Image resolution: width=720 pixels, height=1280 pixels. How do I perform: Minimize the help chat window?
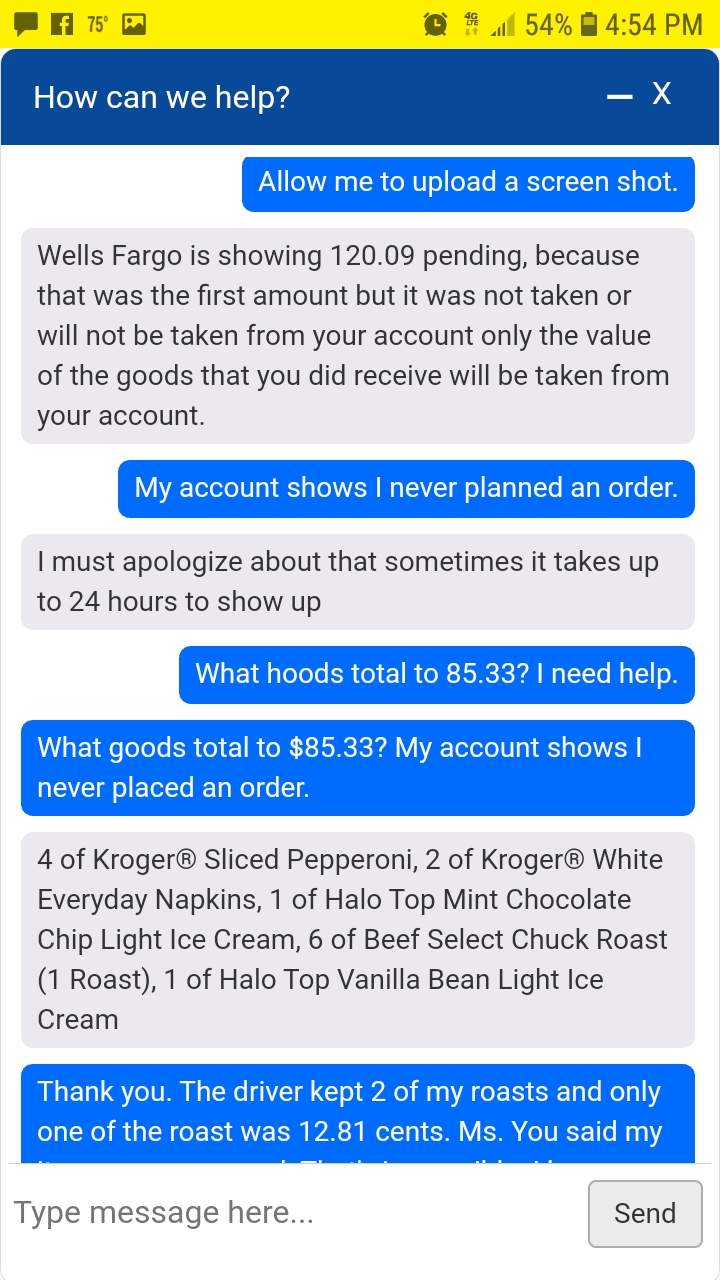pos(618,95)
